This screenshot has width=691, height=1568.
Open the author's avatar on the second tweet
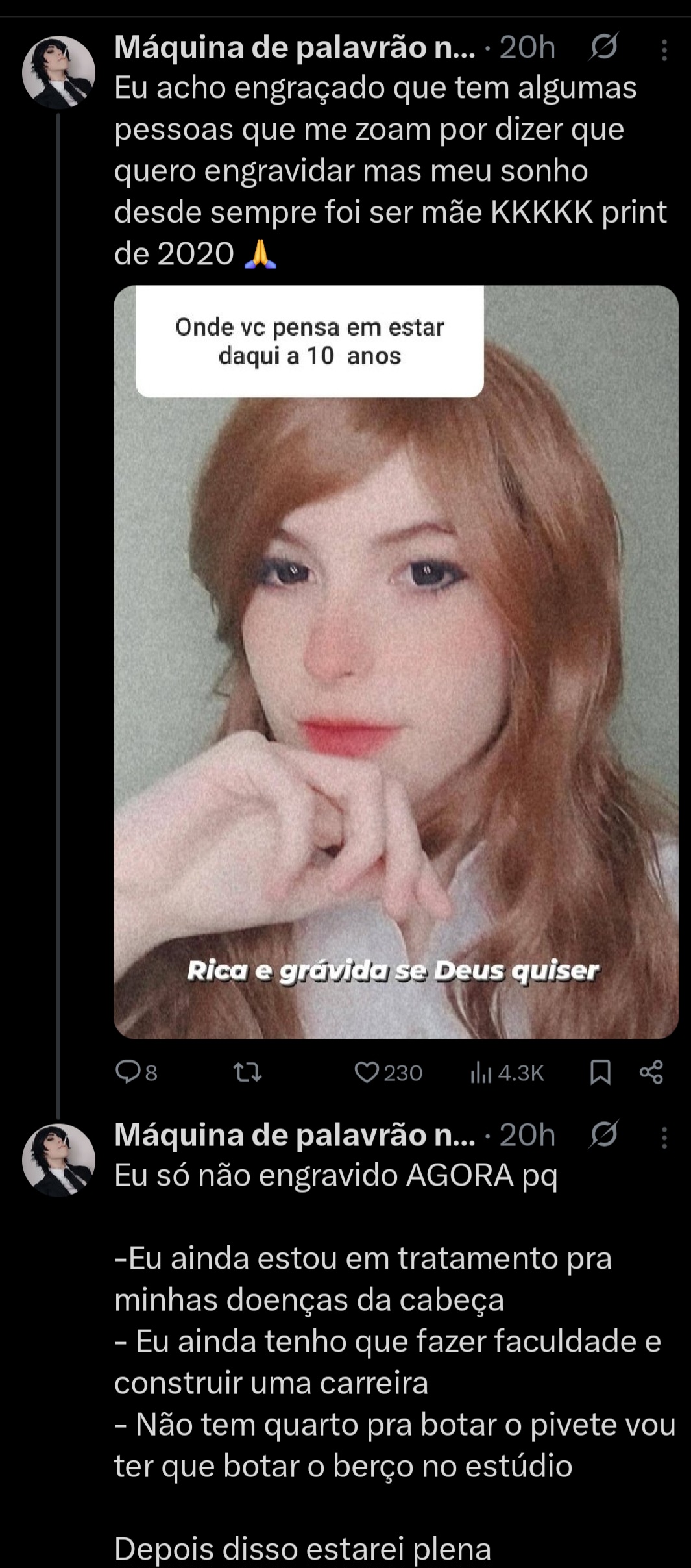pos(59,1160)
